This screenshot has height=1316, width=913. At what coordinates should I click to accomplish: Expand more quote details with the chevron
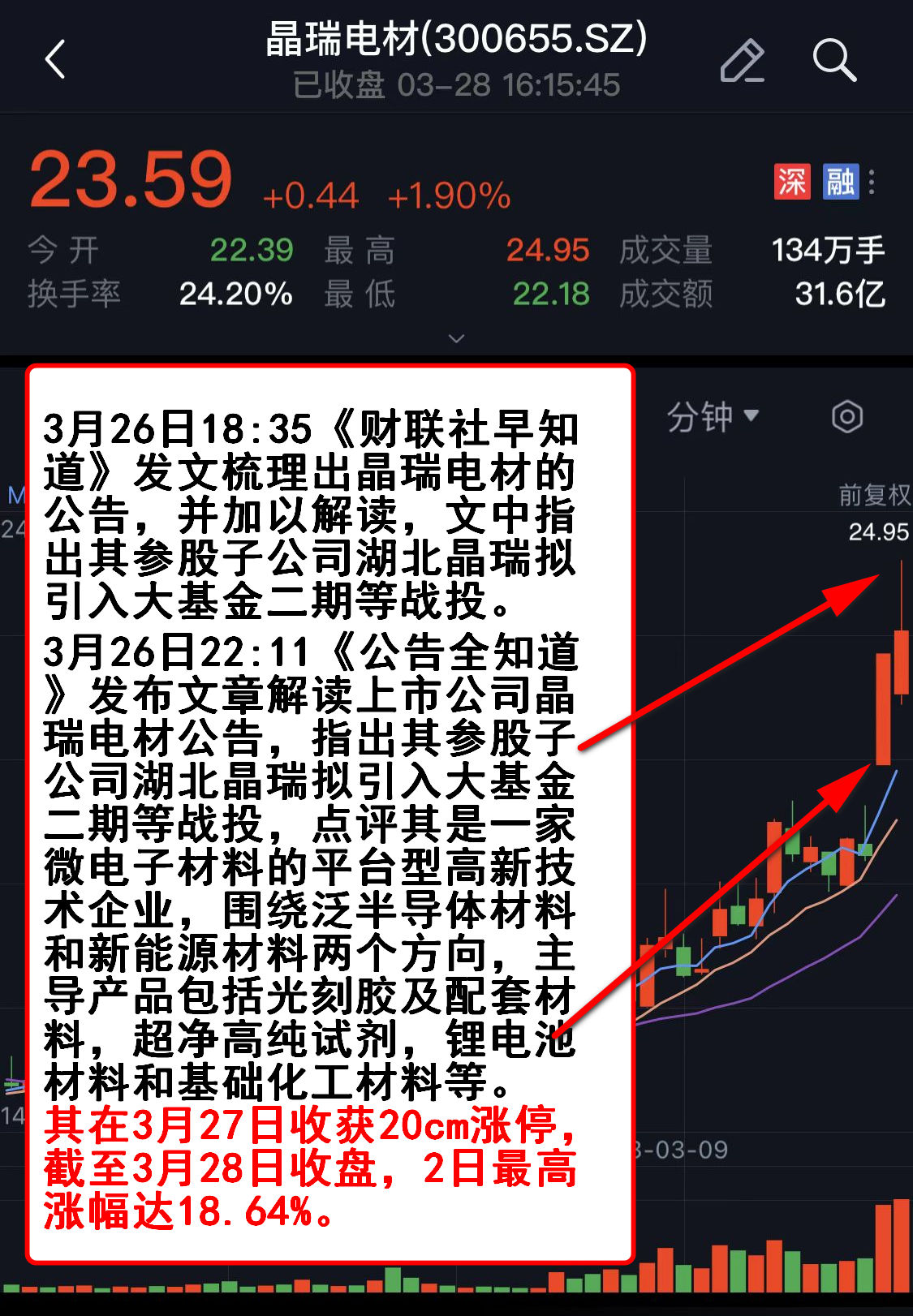(456, 338)
